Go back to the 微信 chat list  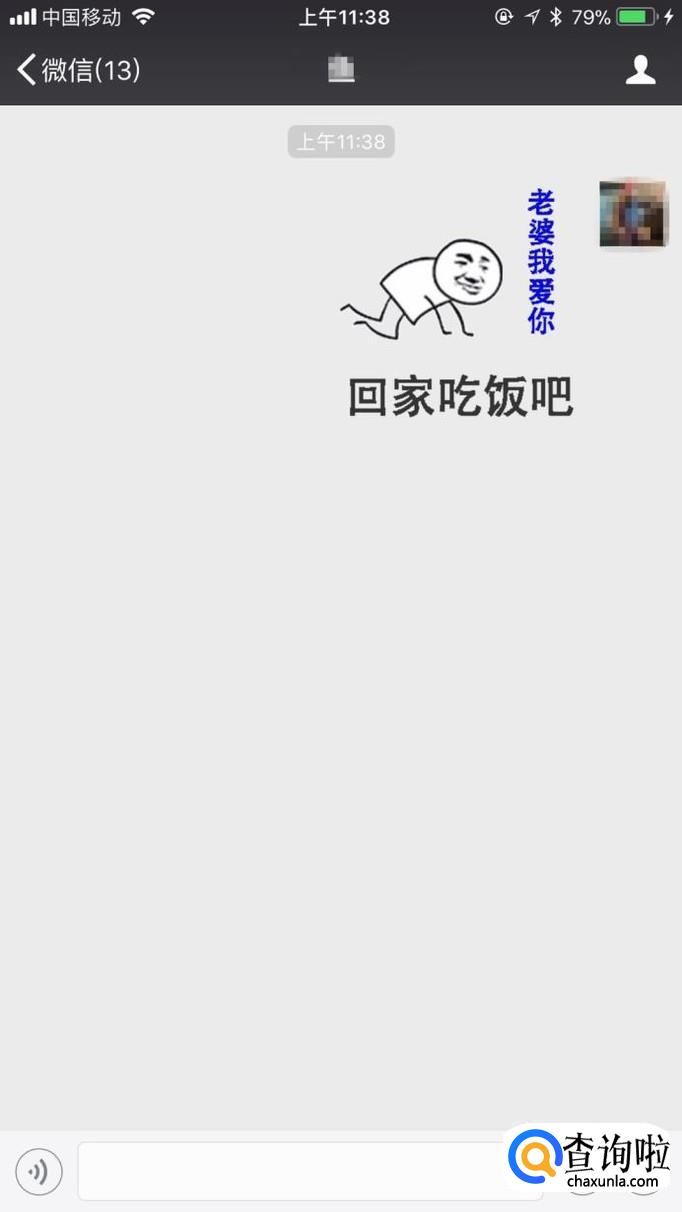[78, 70]
